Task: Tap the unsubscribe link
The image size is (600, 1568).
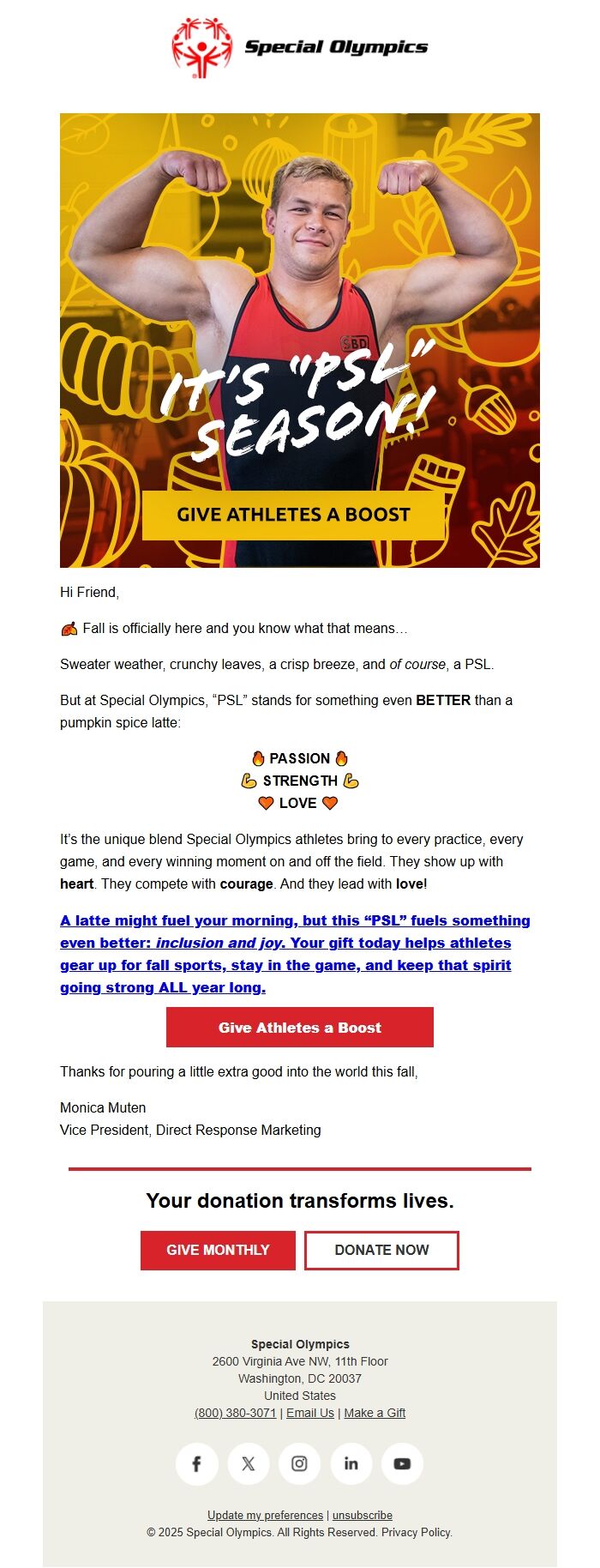Action: [x=363, y=1516]
